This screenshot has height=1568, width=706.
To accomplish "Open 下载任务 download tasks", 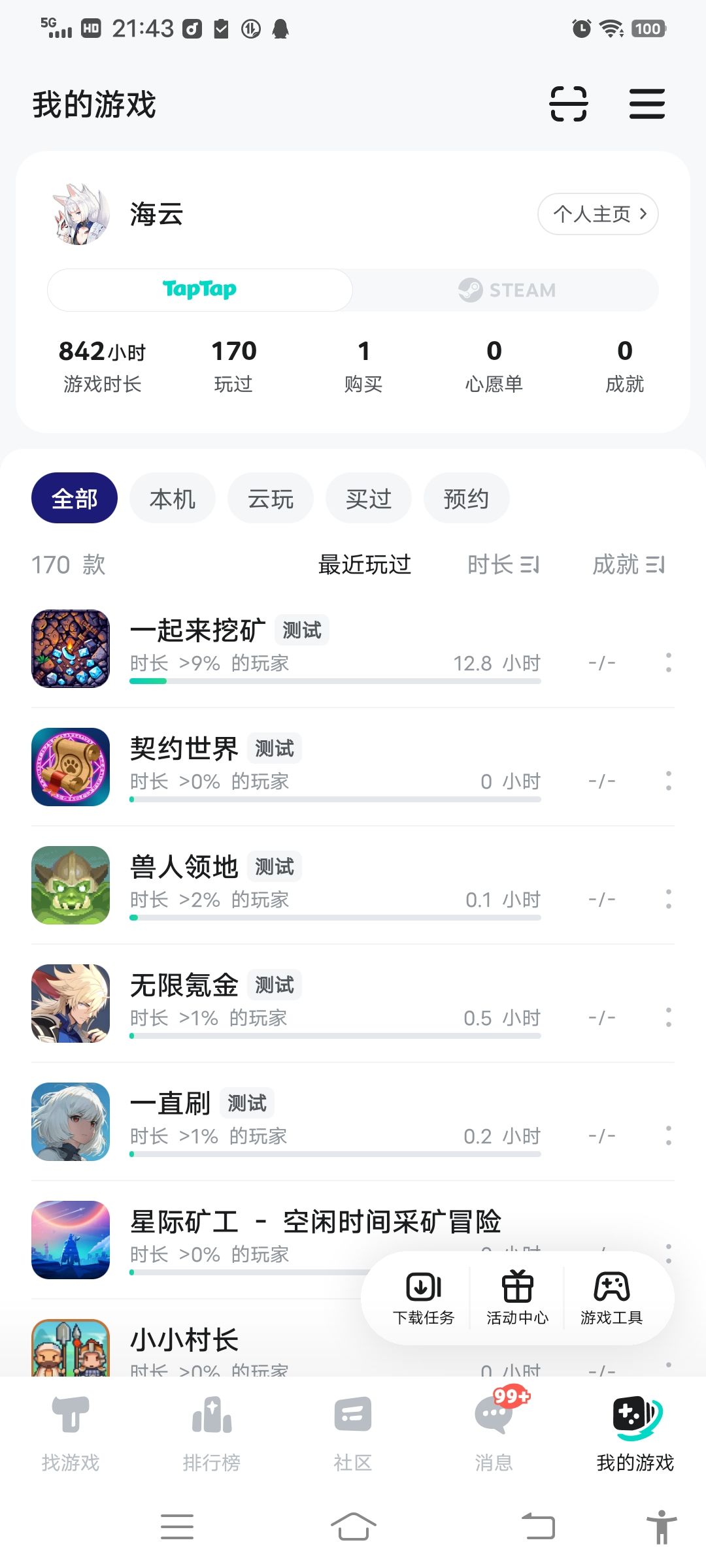I will point(424,1298).
